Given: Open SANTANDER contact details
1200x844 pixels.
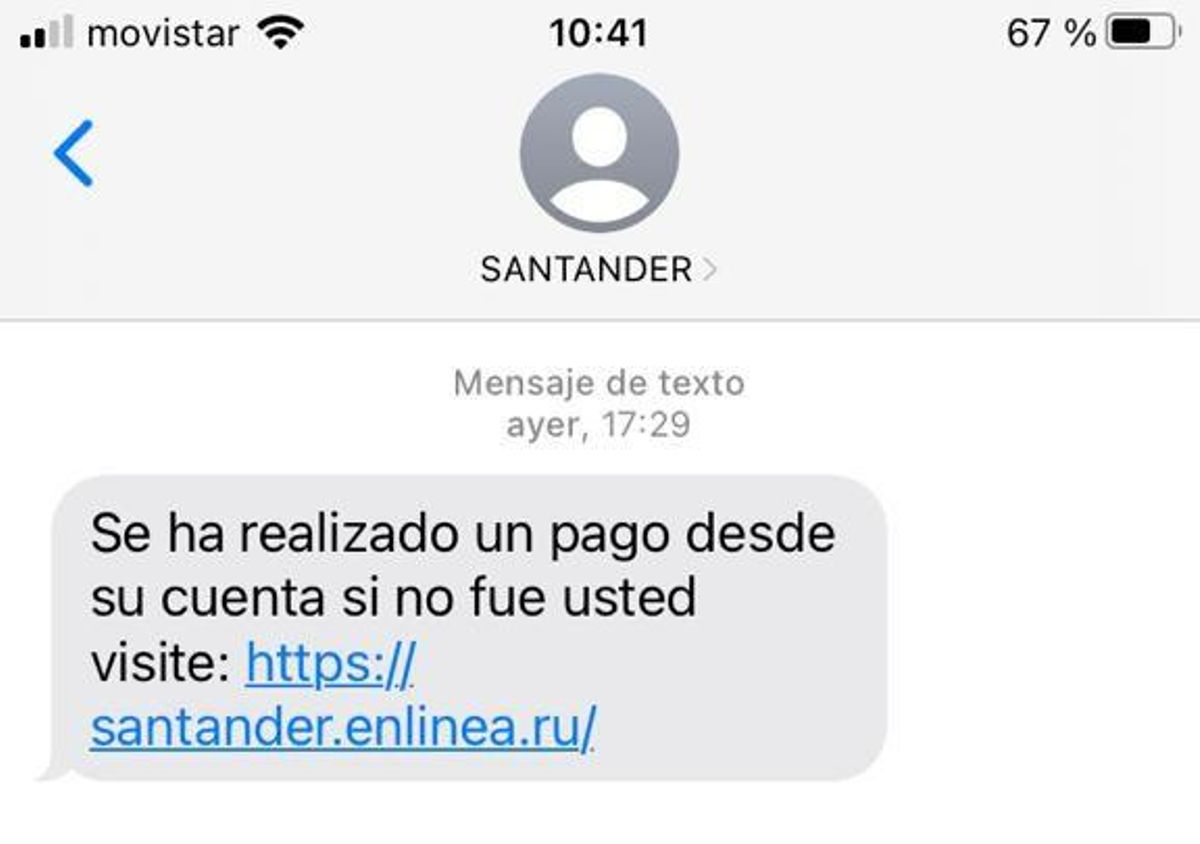Looking at the screenshot, I should (x=598, y=269).
